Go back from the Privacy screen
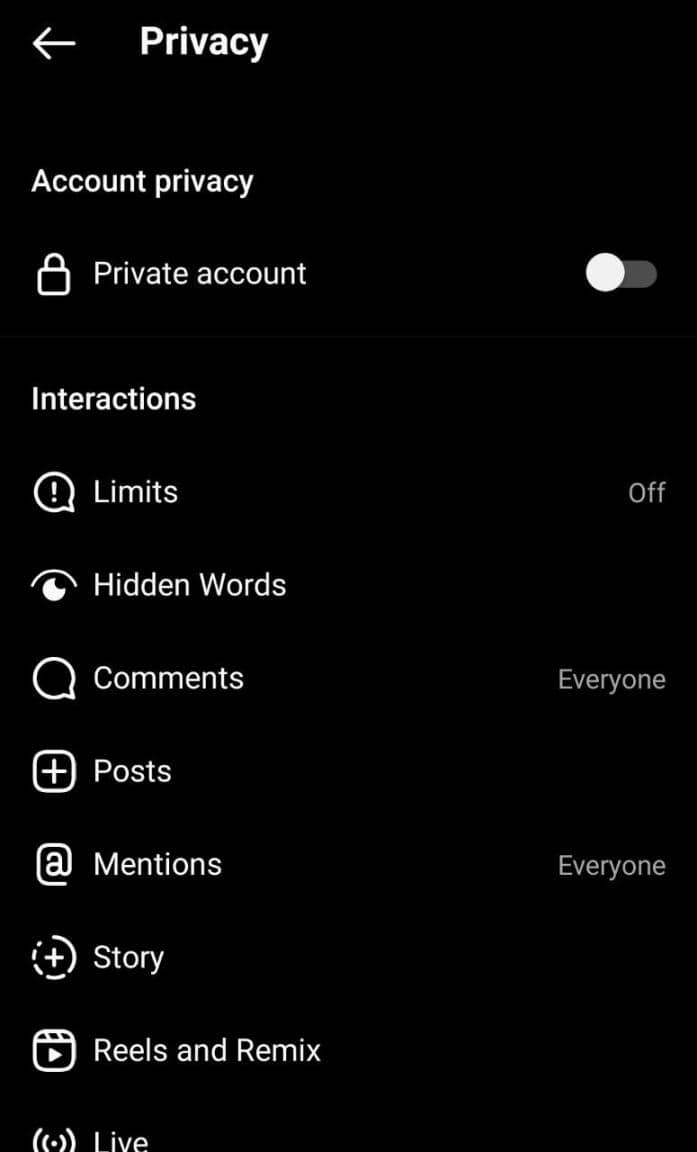697x1152 pixels. click(x=54, y=43)
